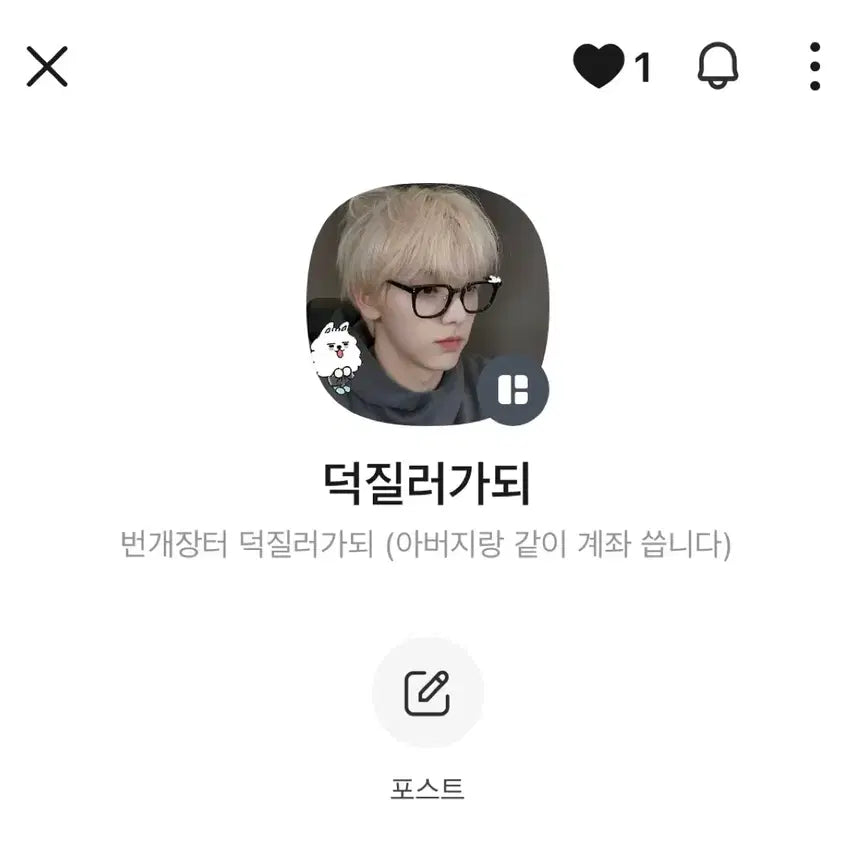
Task: Close the profile screen
Action: tap(47, 67)
